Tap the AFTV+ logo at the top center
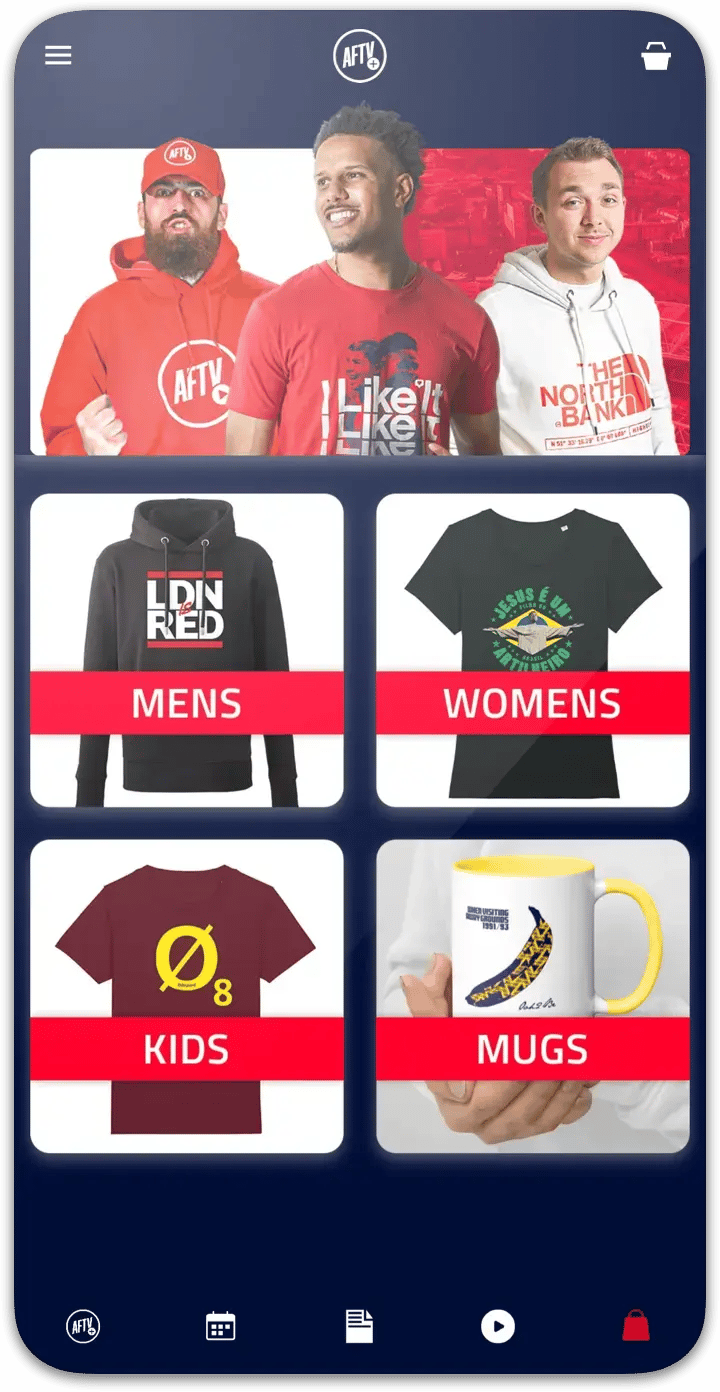The image size is (720, 1392). [358, 55]
